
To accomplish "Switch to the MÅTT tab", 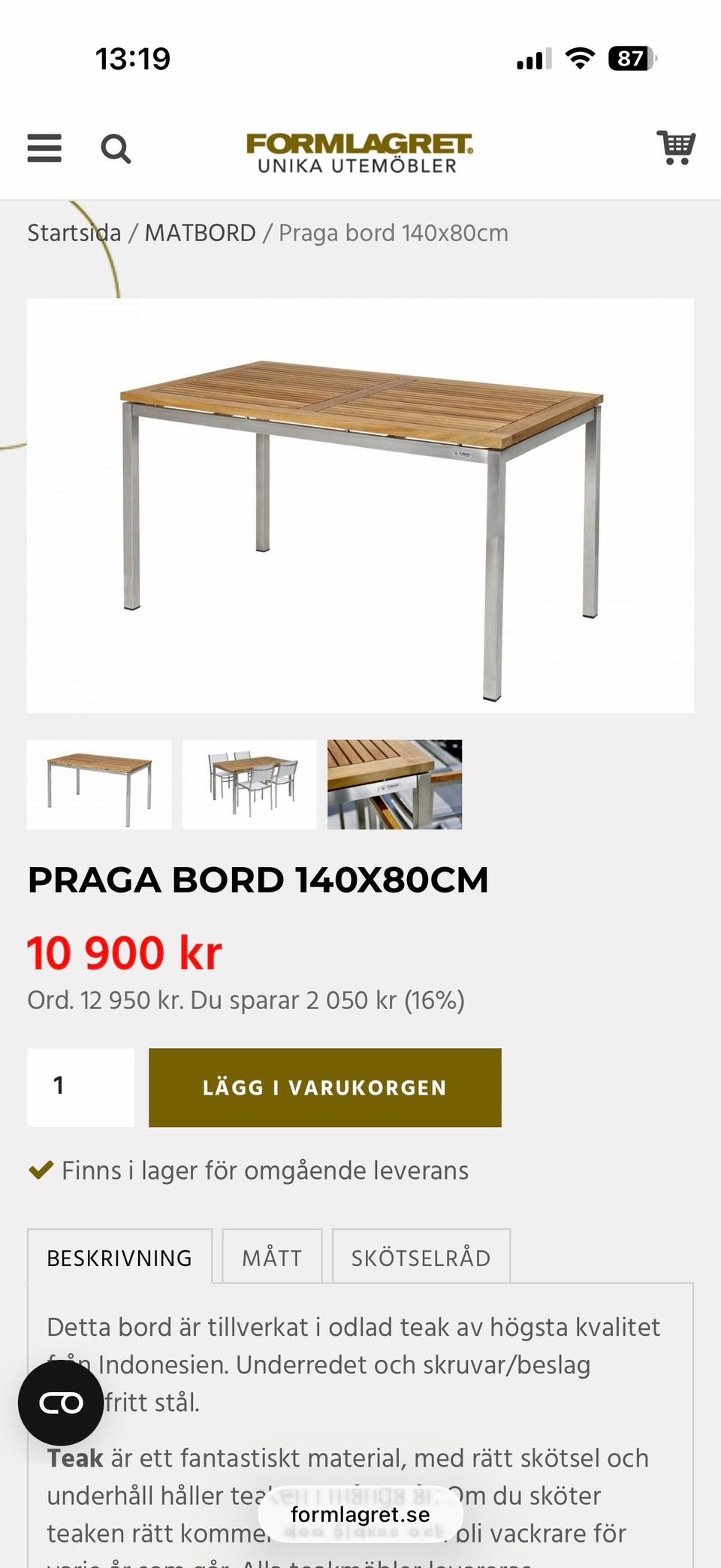I will 272,1256.
